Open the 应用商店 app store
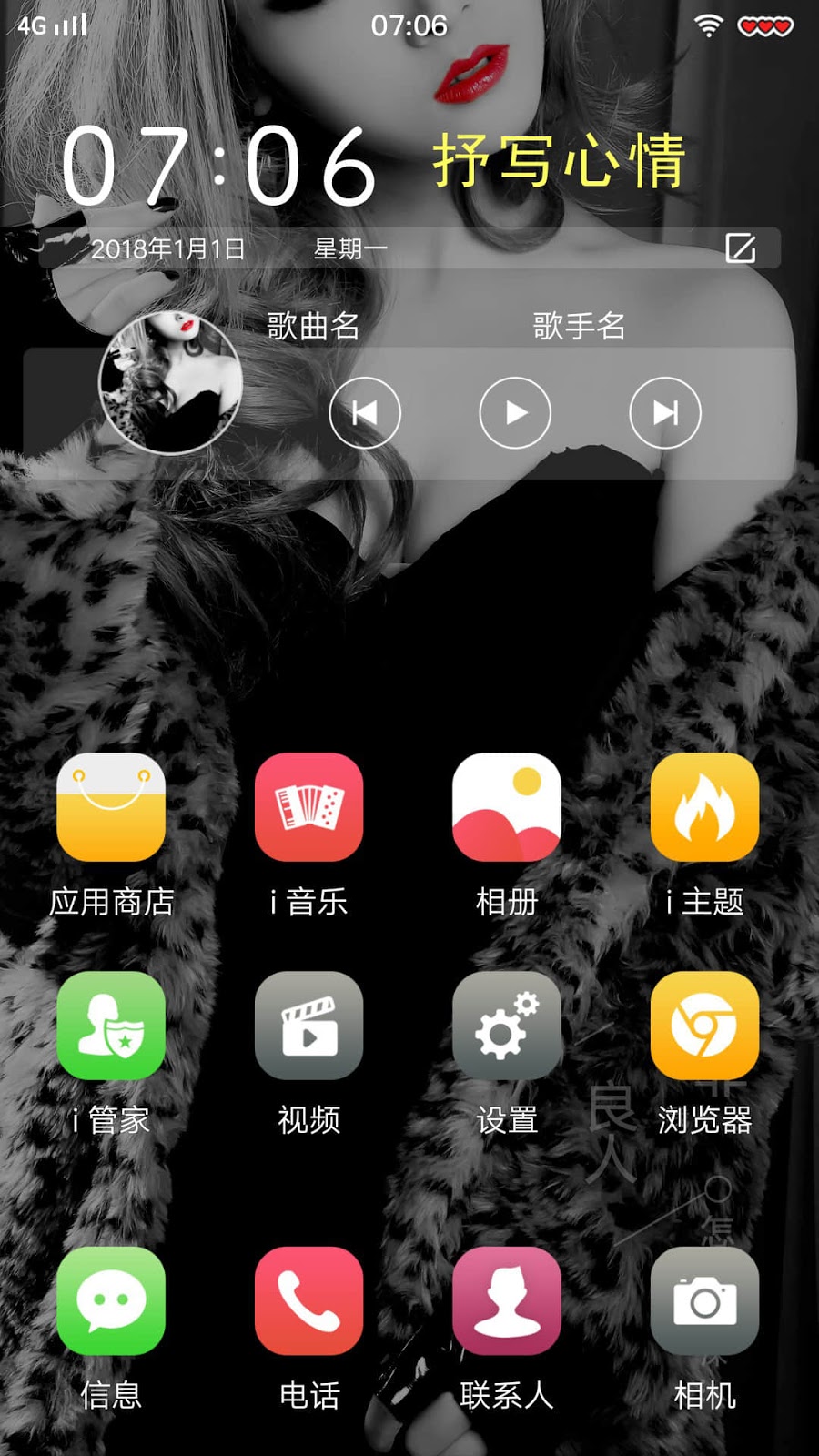The height and width of the screenshot is (1456, 819). (x=111, y=807)
